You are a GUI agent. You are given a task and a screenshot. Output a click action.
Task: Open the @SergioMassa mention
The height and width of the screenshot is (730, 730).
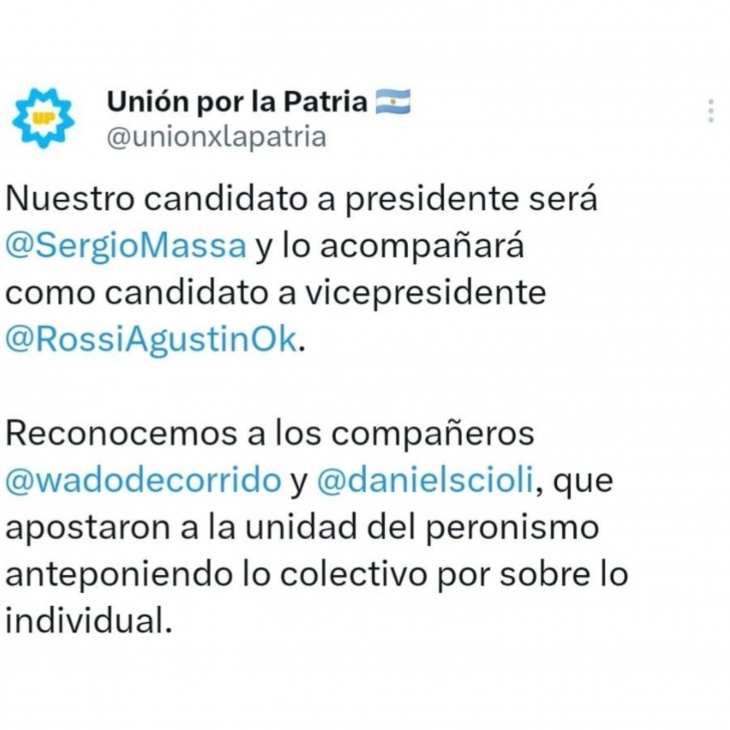(126, 246)
